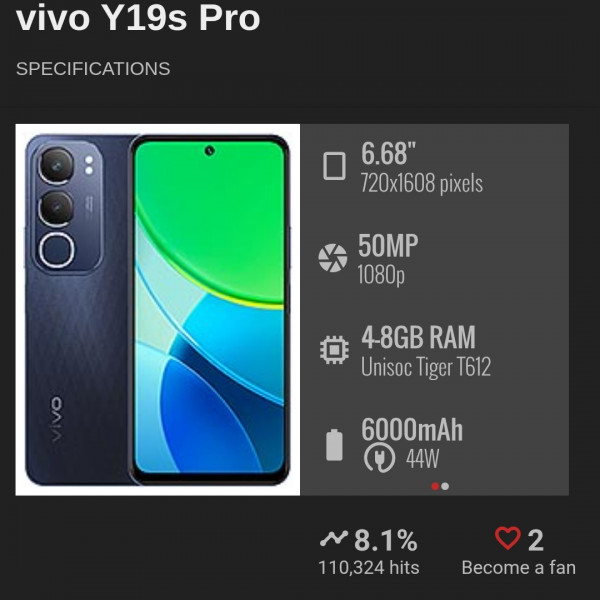Select the second specs page indicator dot
This screenshot has width=600, height=600.
[x=445, y=486]
